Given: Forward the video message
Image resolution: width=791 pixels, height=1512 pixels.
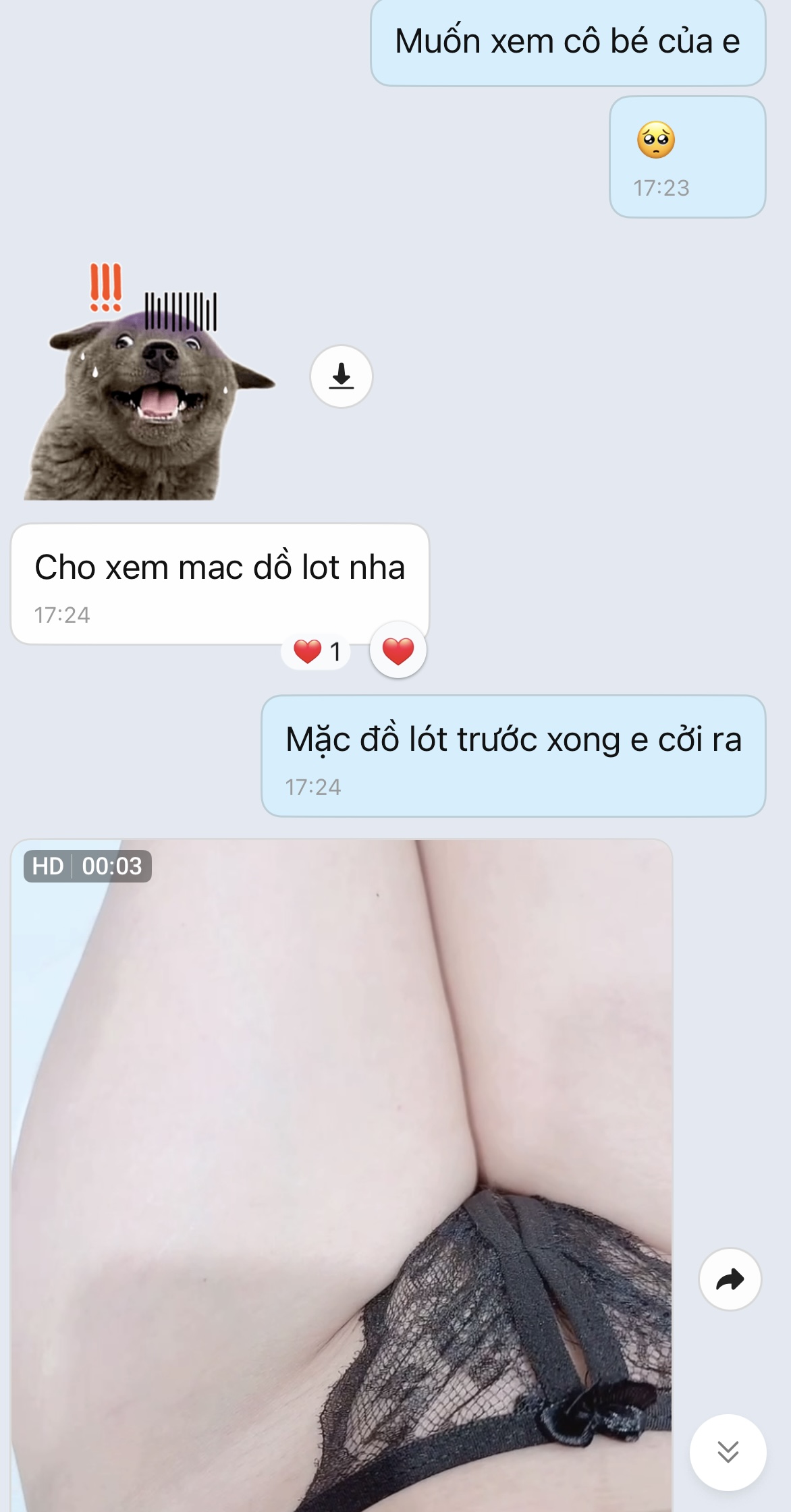Looking at the screenshot, I should pyautogui.click(x=730, y=1279).
